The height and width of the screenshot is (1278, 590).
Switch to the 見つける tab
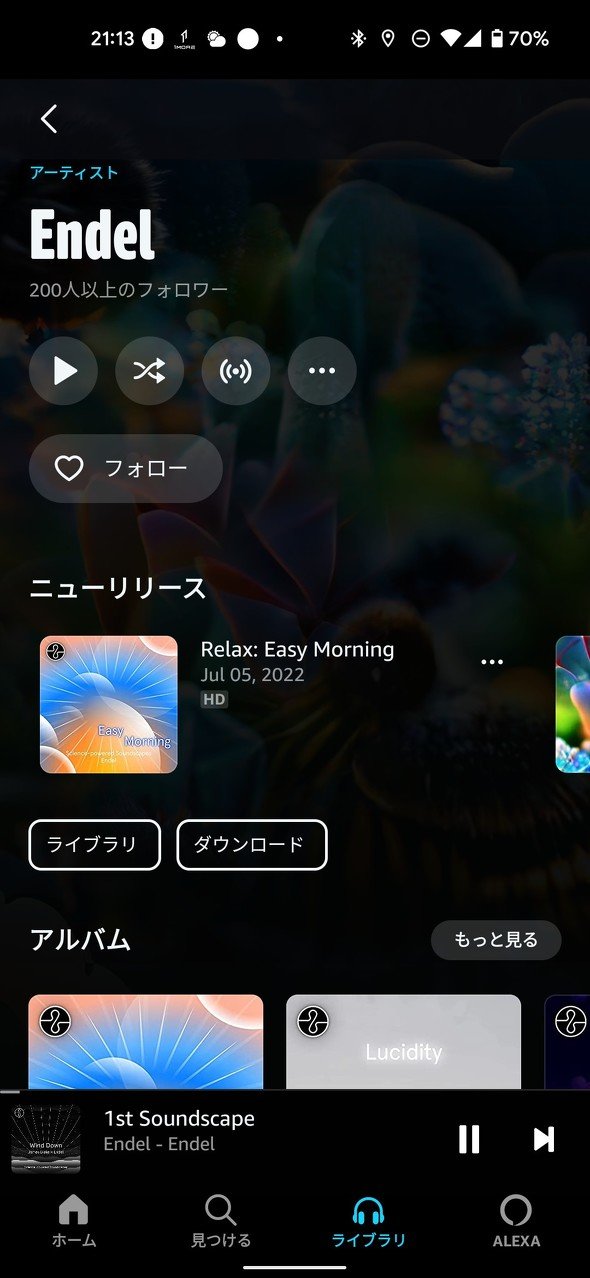click(x=221, y=1221)
